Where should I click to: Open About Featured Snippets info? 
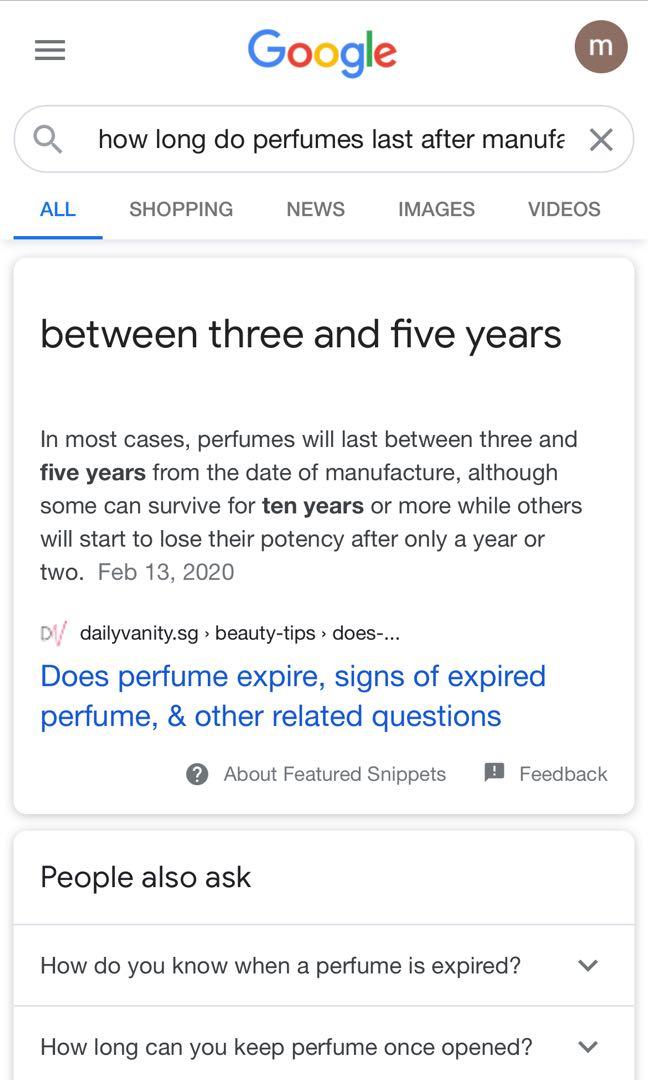coord(316,774)
